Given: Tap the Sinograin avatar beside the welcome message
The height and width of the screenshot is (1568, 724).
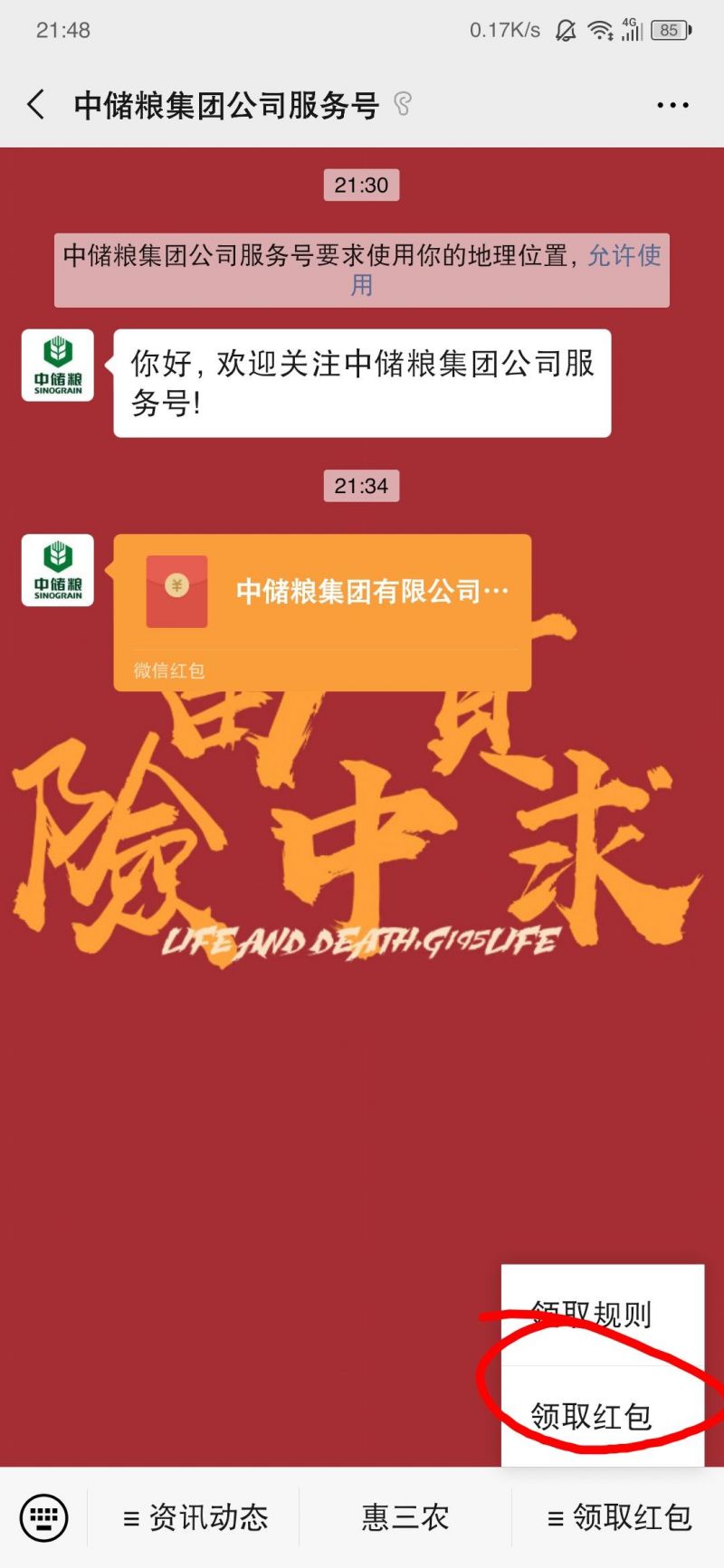Looking at the screenshot, I should click(58, 366).
